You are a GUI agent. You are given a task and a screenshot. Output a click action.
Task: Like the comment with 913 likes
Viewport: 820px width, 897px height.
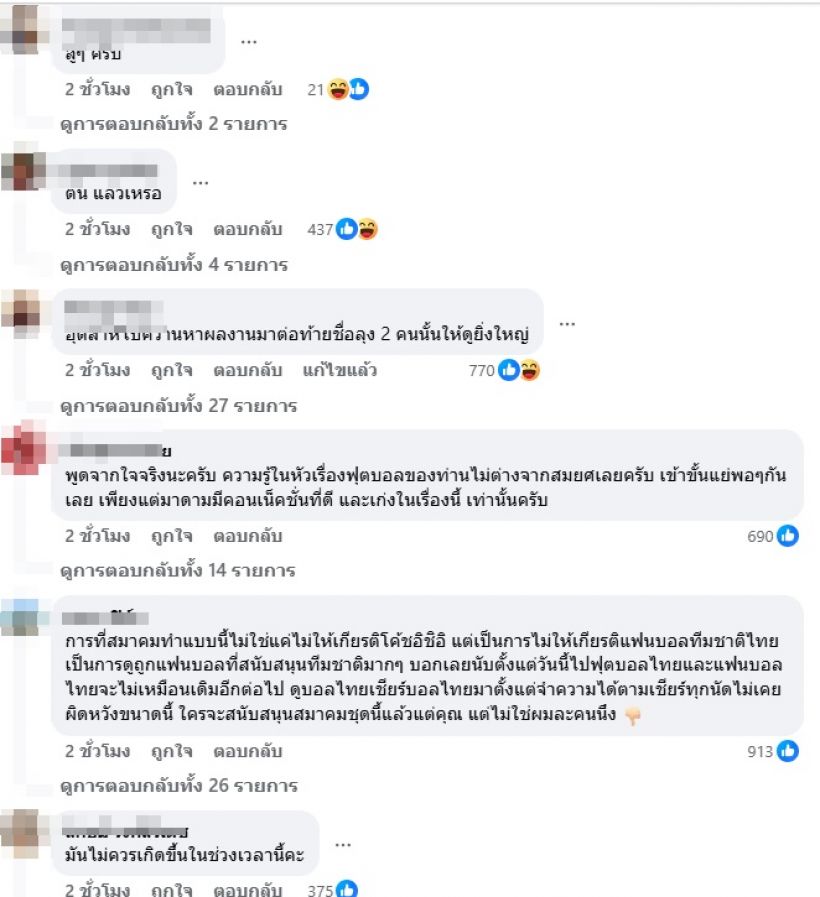click(x=171, y=750)
